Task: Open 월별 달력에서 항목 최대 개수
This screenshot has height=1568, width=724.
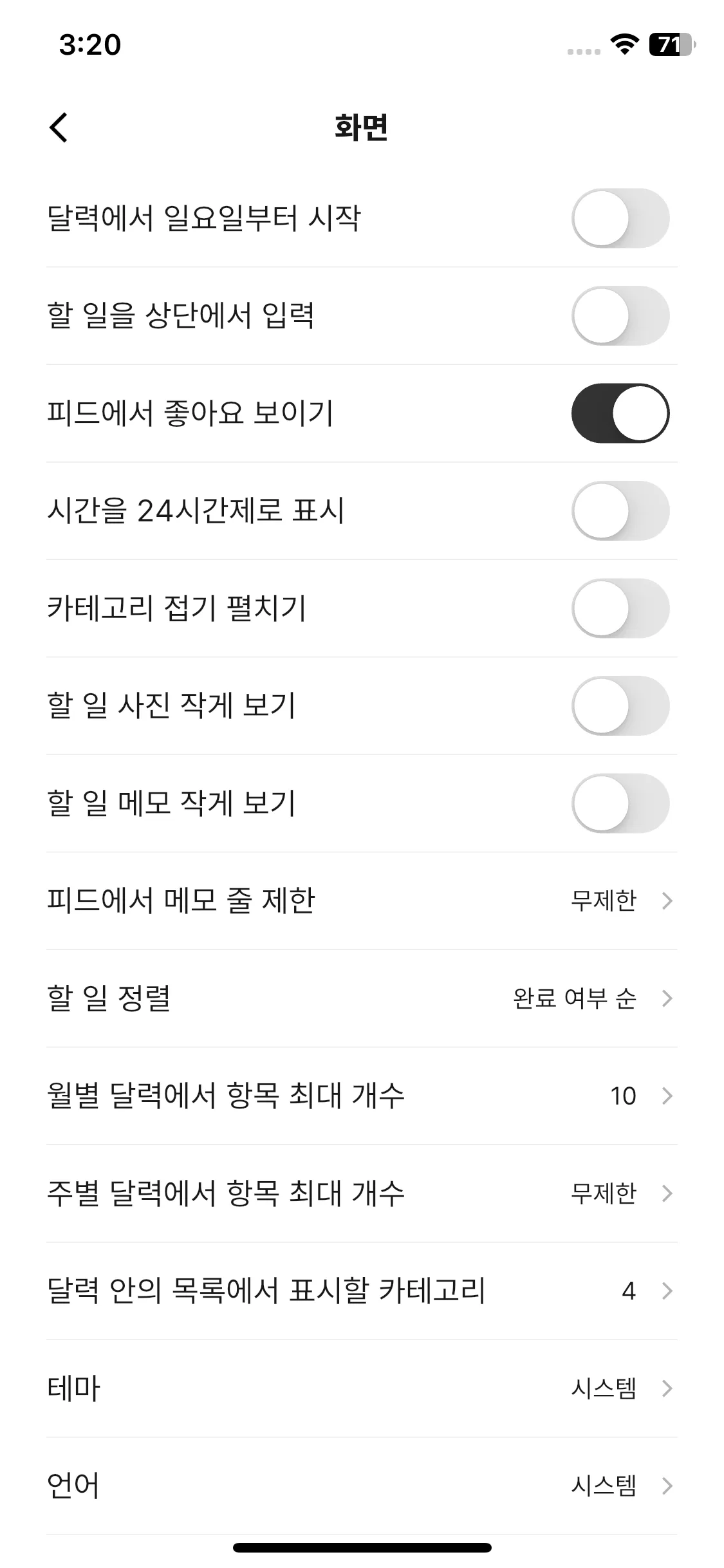Action: pyautogui.click(x=362, y=1096)
